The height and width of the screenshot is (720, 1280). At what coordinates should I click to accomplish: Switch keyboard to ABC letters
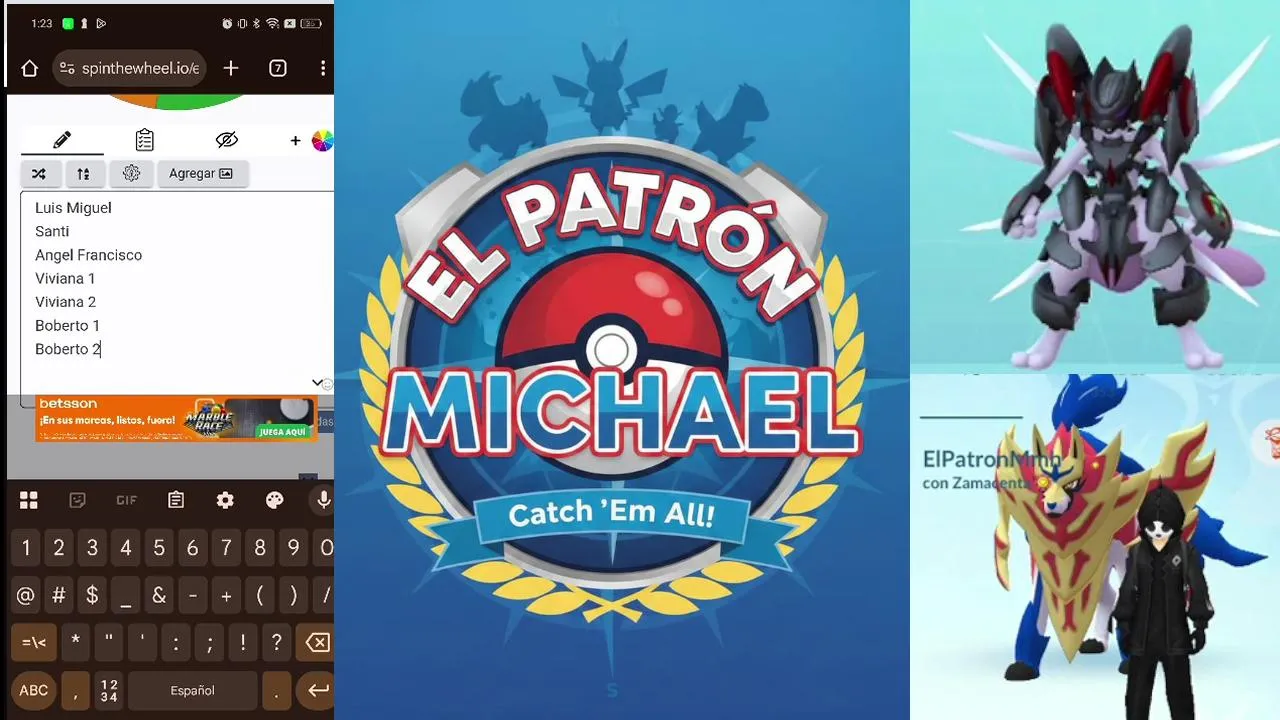(x=34, y=690)
